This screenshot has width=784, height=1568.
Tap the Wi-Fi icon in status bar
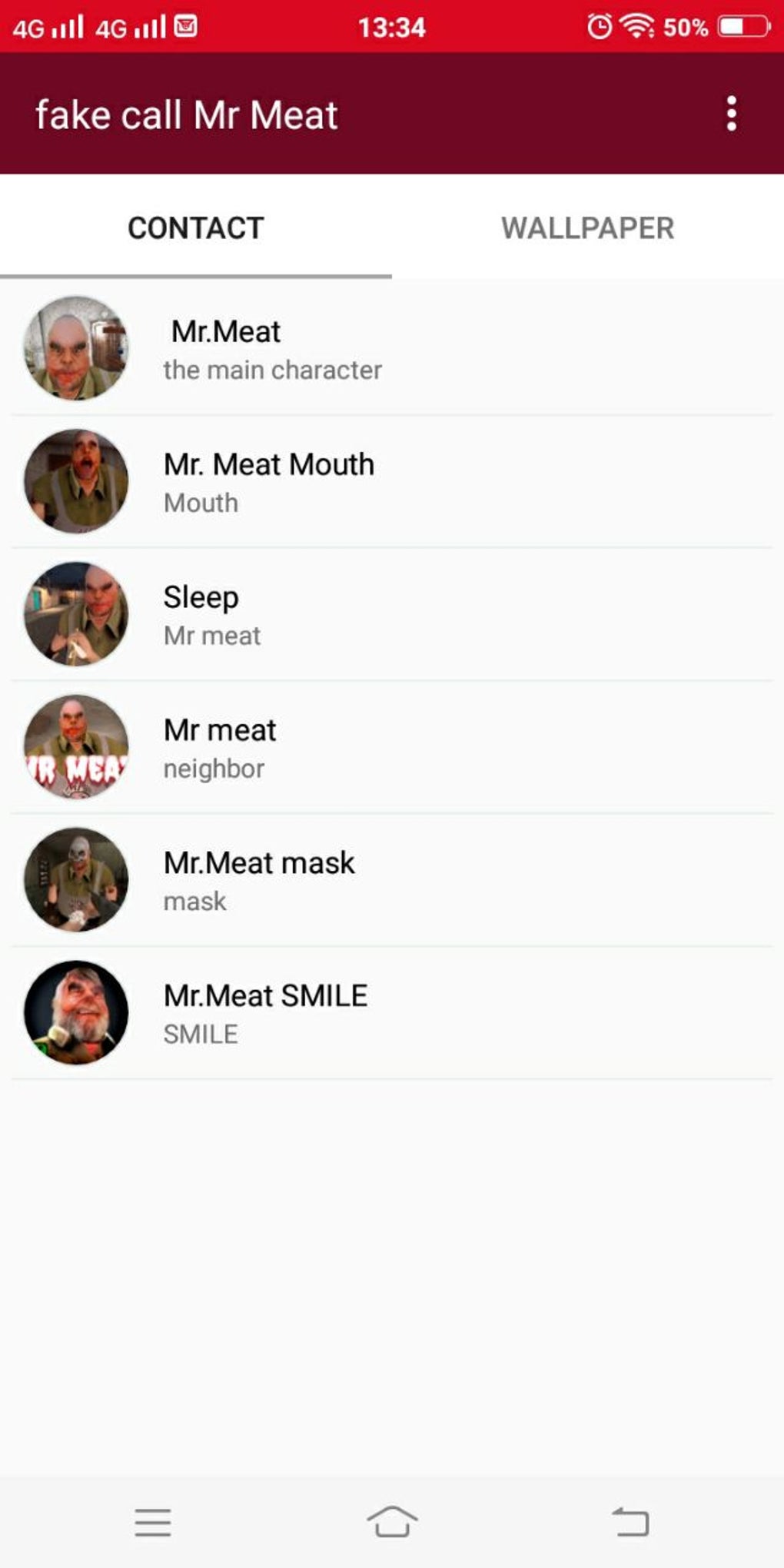click(x=639, y=26)
